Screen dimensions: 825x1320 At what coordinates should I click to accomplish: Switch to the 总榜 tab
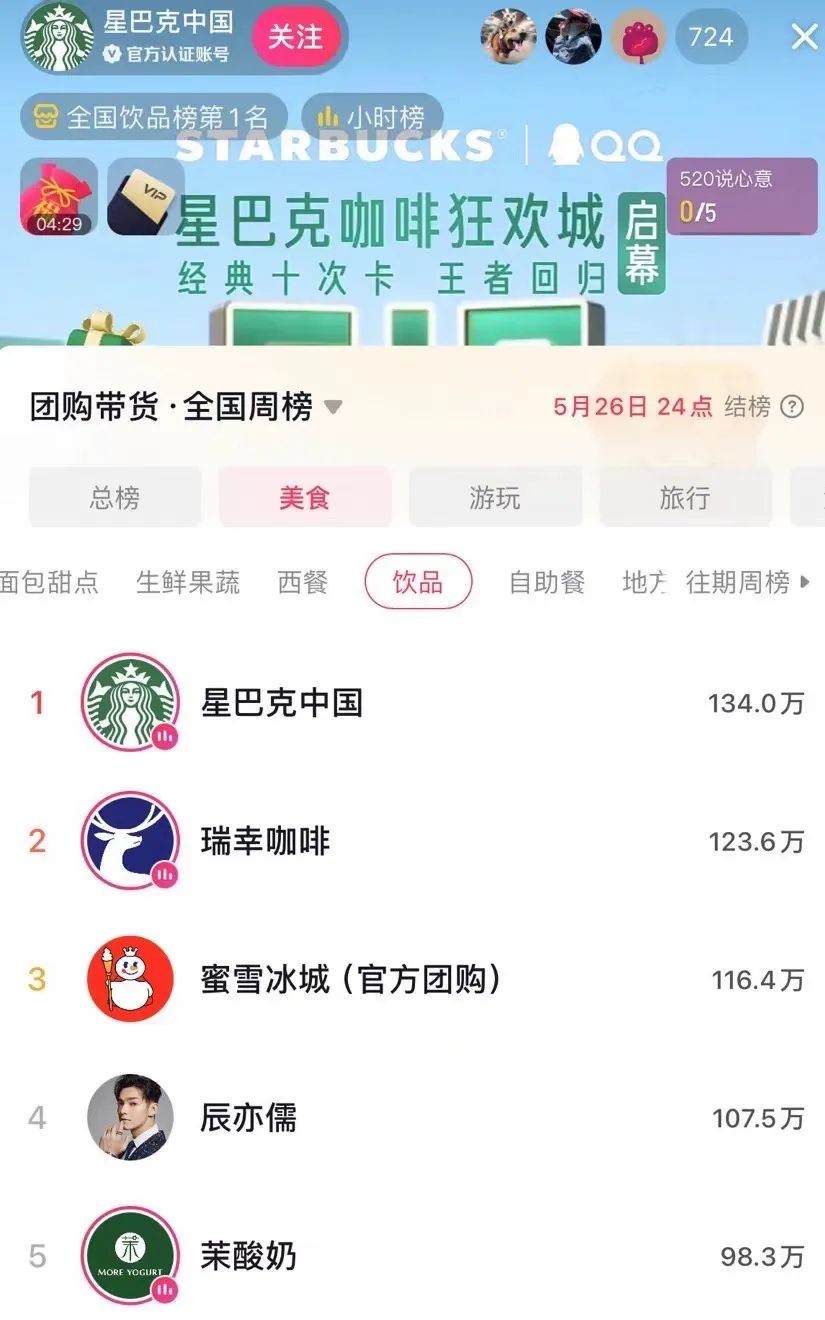pyautogui.click(x=115, y=497)
